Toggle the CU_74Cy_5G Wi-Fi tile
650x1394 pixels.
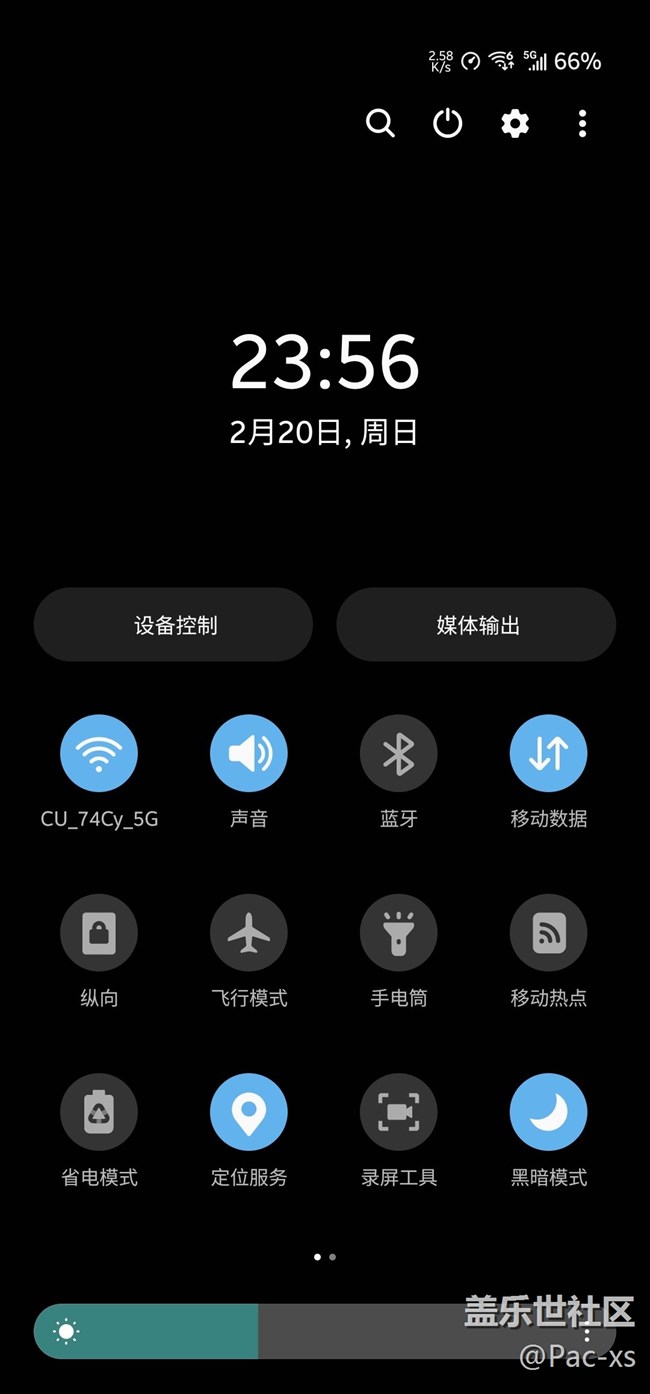pos(99,753)
